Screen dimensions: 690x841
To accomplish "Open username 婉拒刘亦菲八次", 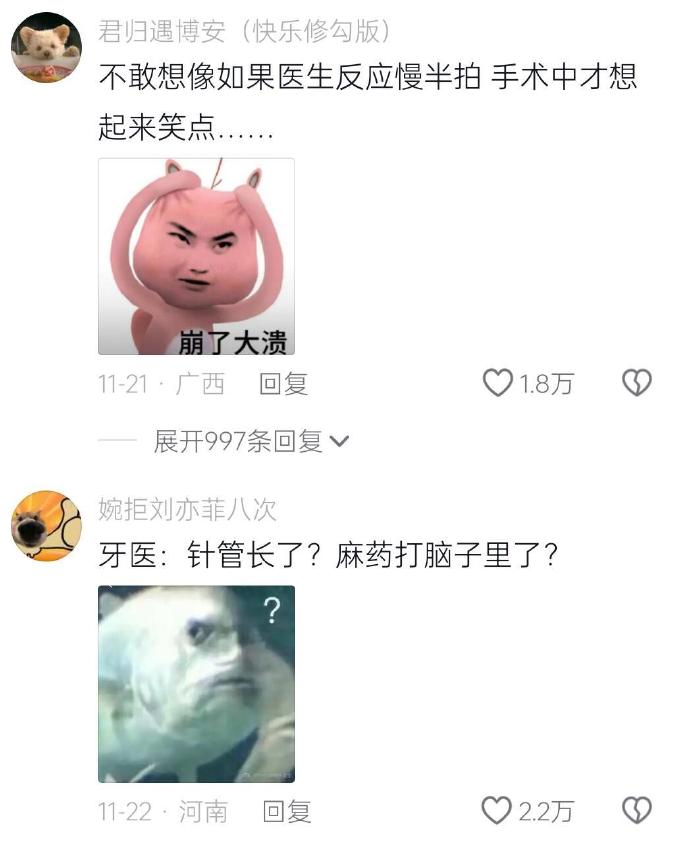I will pyautogui.click(x=187, y=509).
